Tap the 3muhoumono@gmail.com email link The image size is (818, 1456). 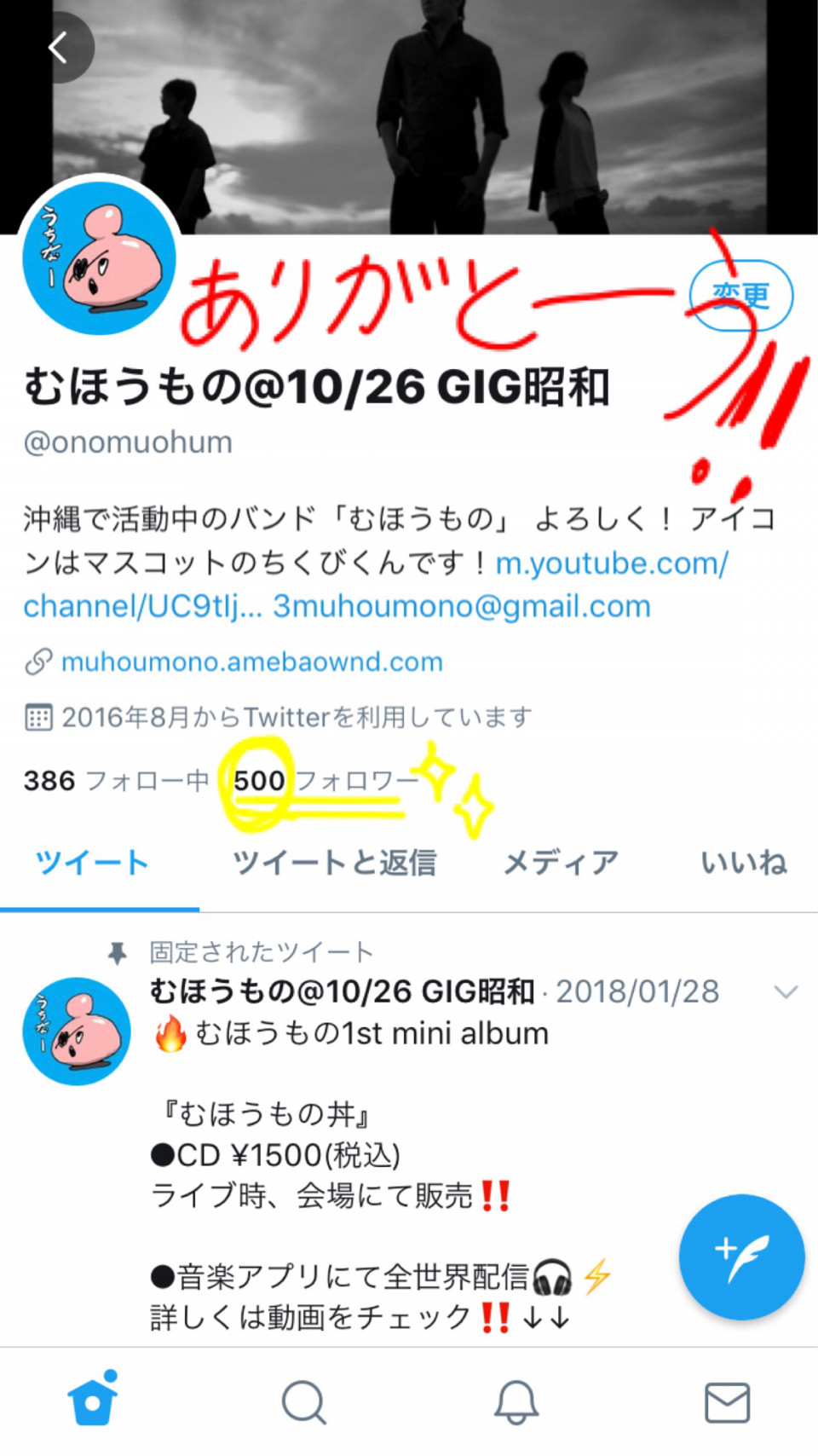tap(461, 607)
